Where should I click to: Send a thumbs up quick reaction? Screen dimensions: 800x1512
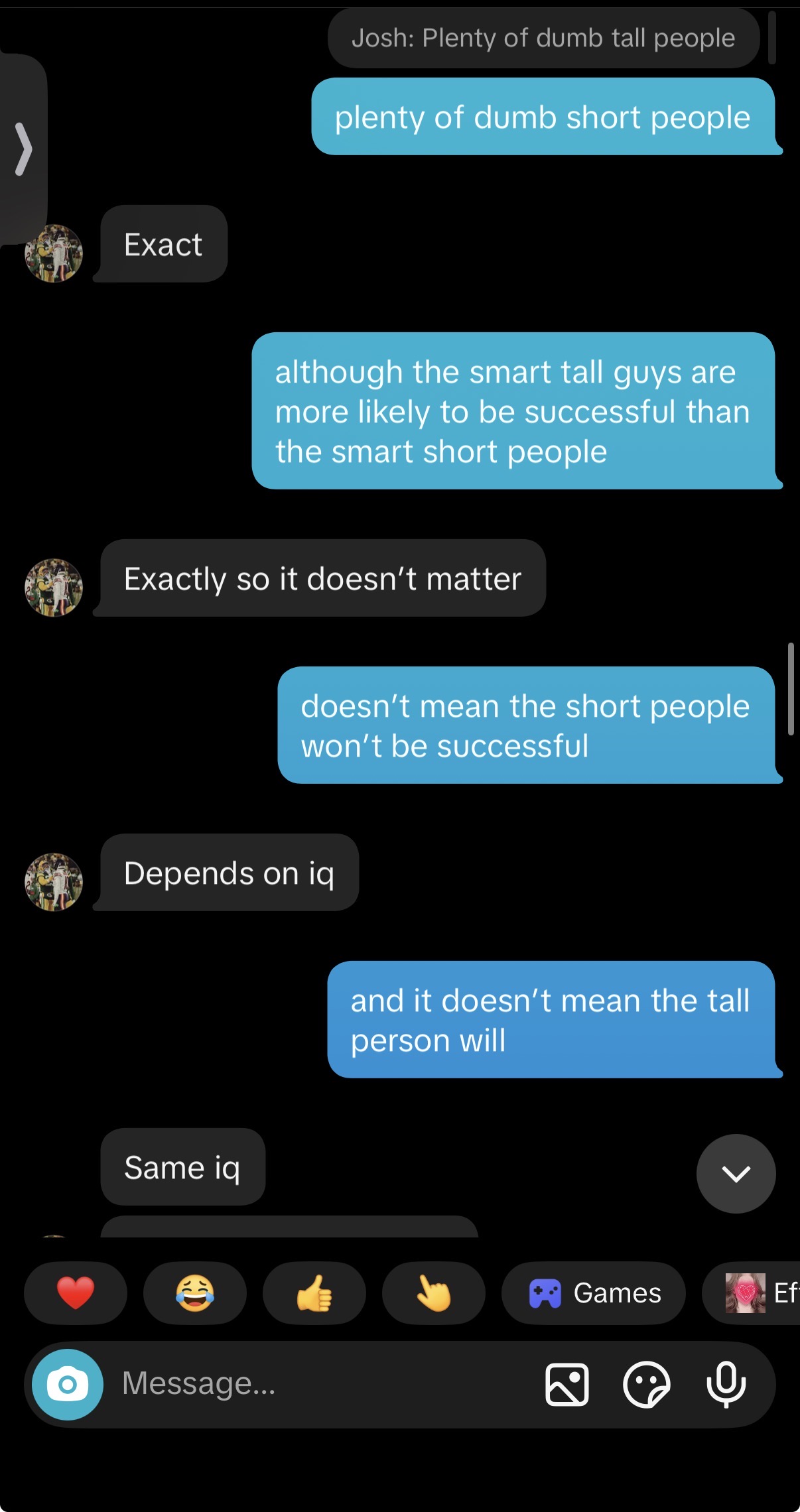point(314,1292)
